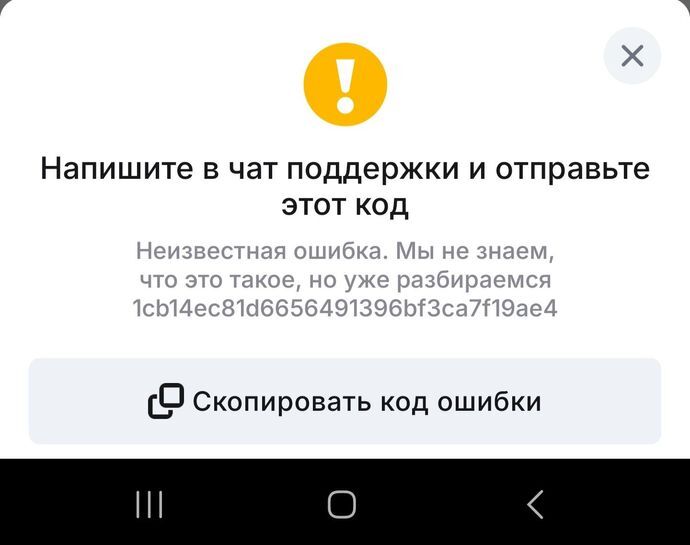Dismiss the error dialog with the X
The height and width of the screenshot is (545, 690).
tap(632, 55)
